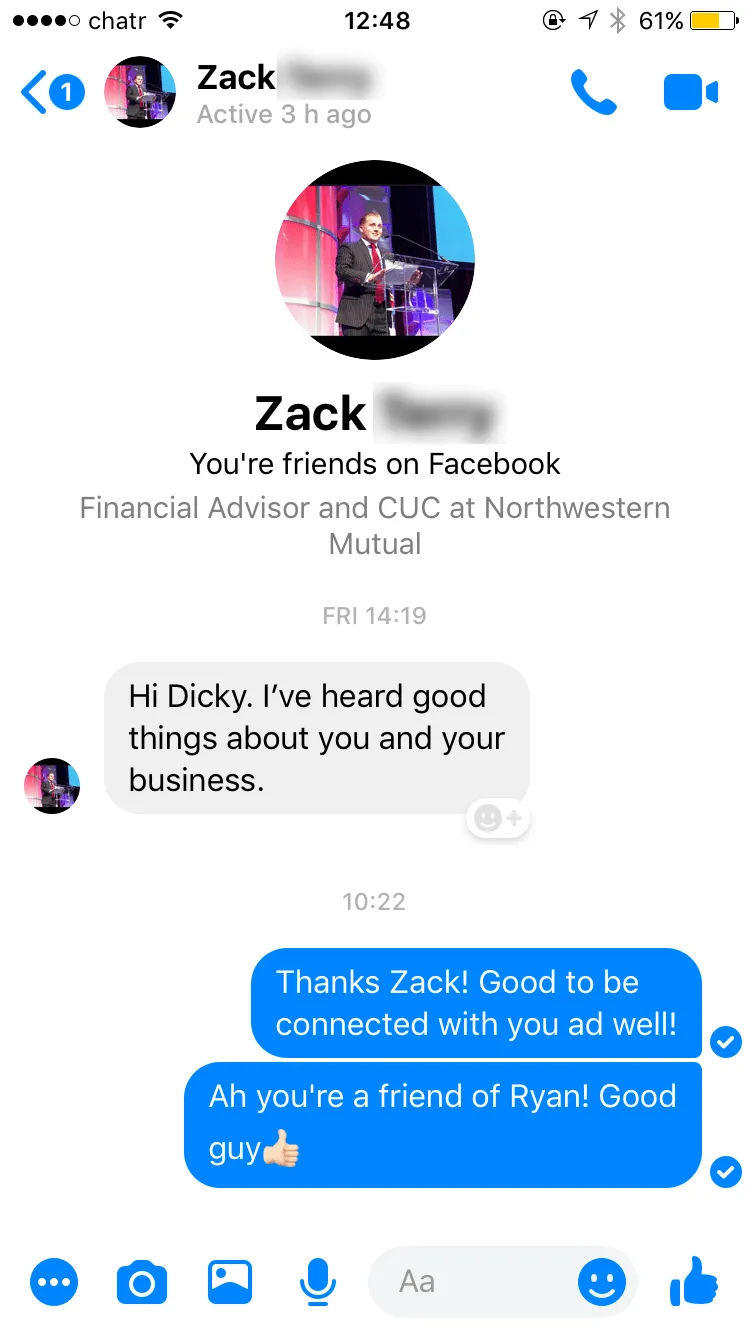Open the camera to take a photo
Image resolution: width=750 pixels, height=1334 pixels.
coord(142,1282)
